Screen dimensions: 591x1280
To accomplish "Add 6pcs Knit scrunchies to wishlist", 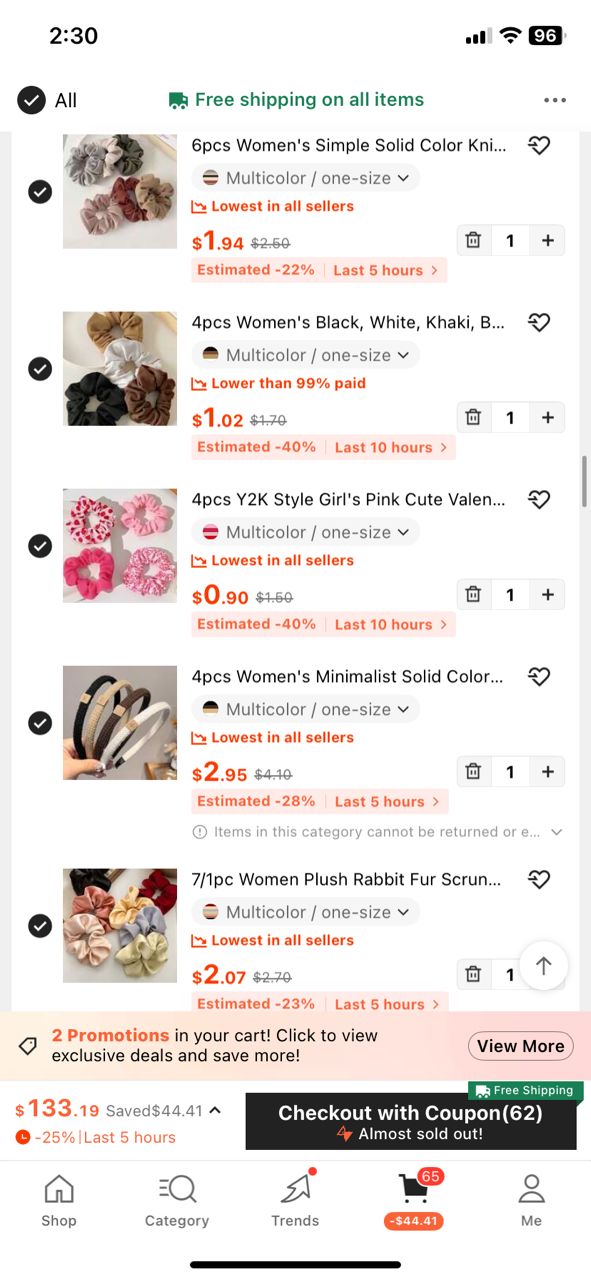I will [x=539, y=146].
